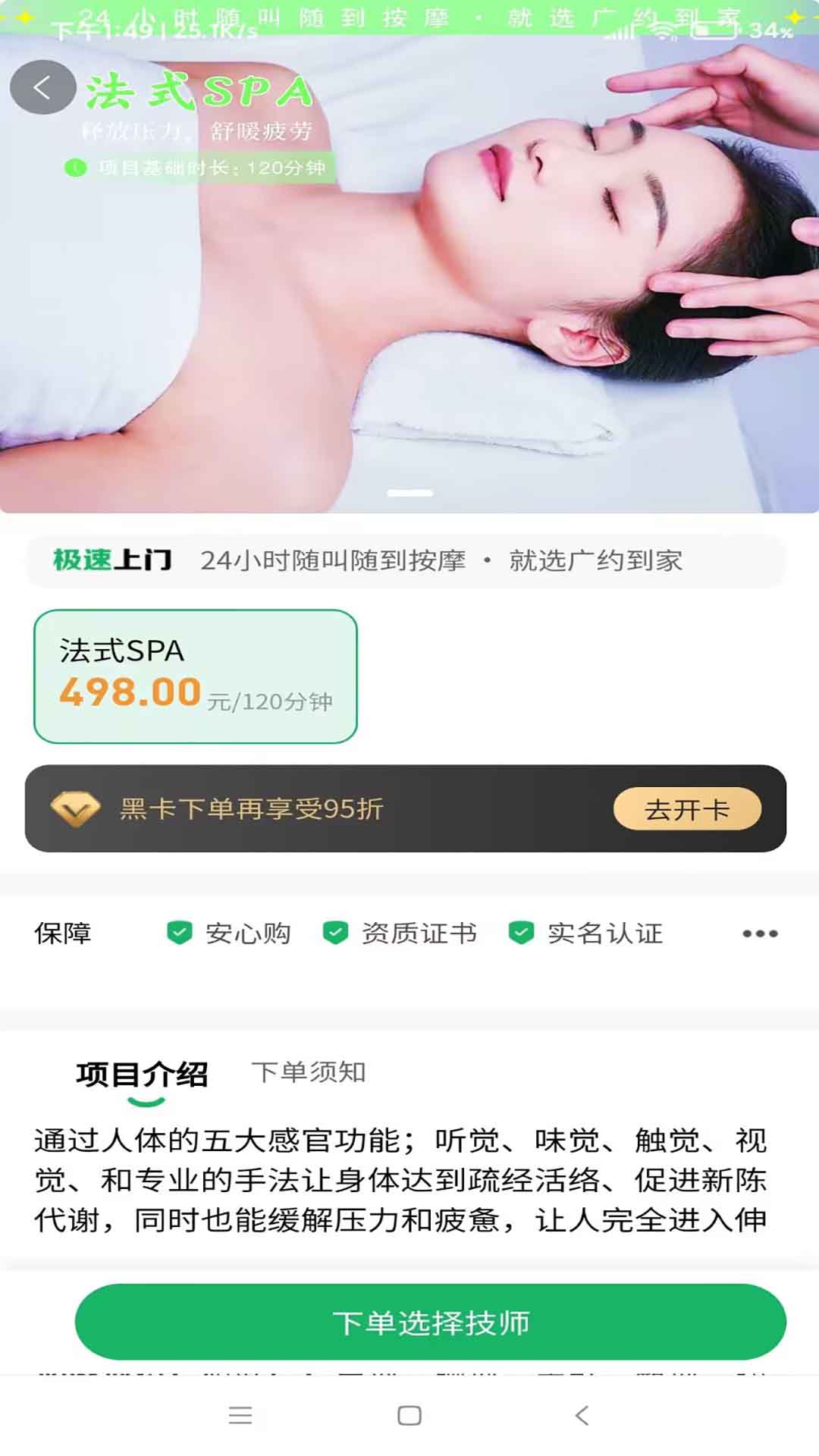Image resolution: width=819 pixels, height=1456 pixels.
Task: Tap 下单选择技师 to place an order
Action: click(430, 1323)
